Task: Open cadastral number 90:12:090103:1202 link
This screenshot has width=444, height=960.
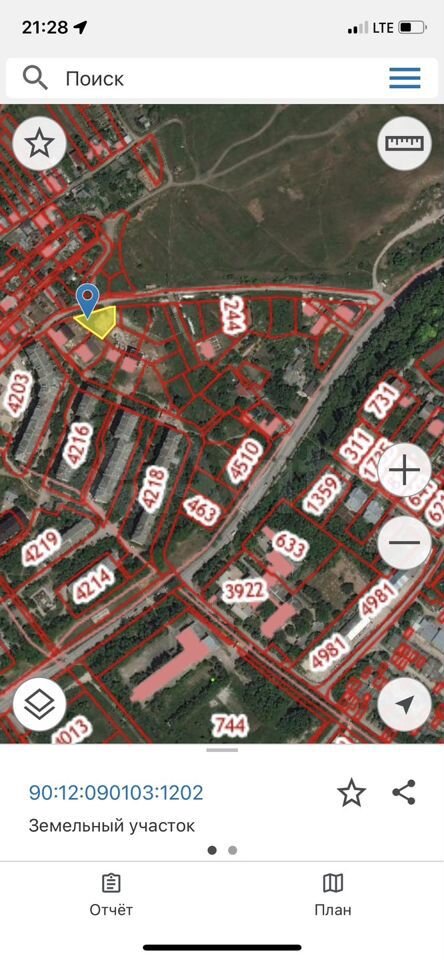Action: click(x=116, y=793)
